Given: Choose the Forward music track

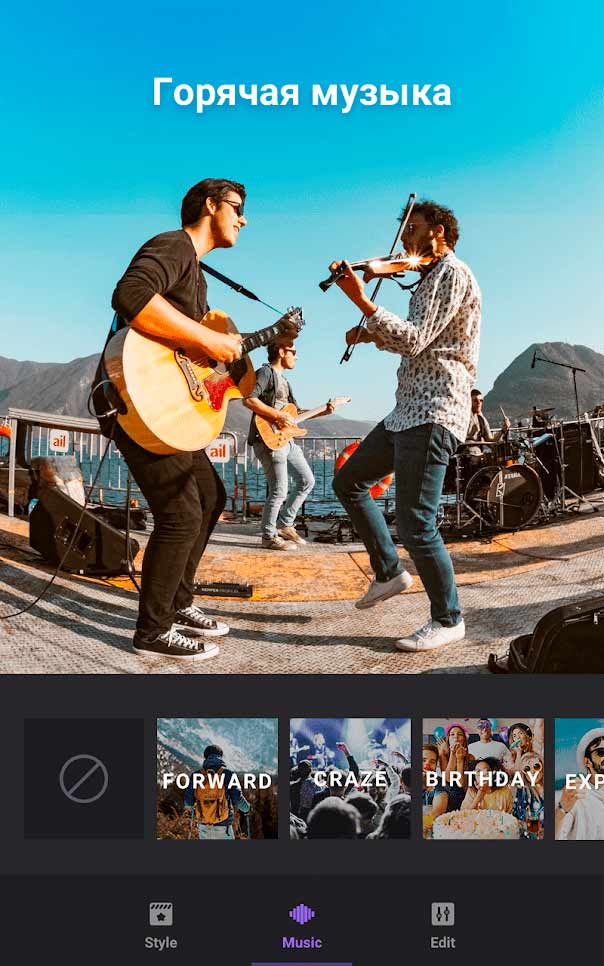Looking at the screenshot, I should click(217, 778).
